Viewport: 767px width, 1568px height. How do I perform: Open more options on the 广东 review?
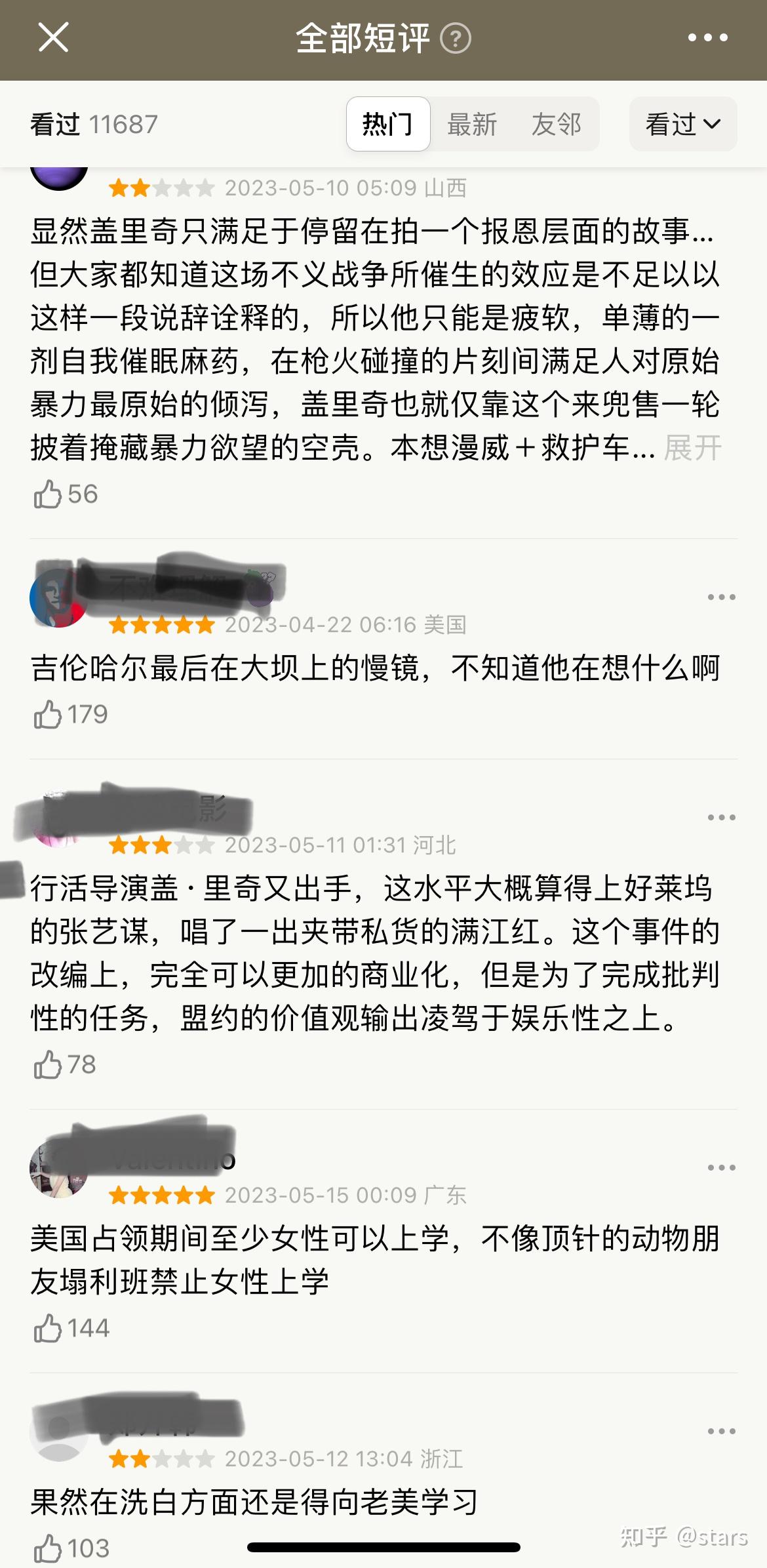click(721, 1167)
